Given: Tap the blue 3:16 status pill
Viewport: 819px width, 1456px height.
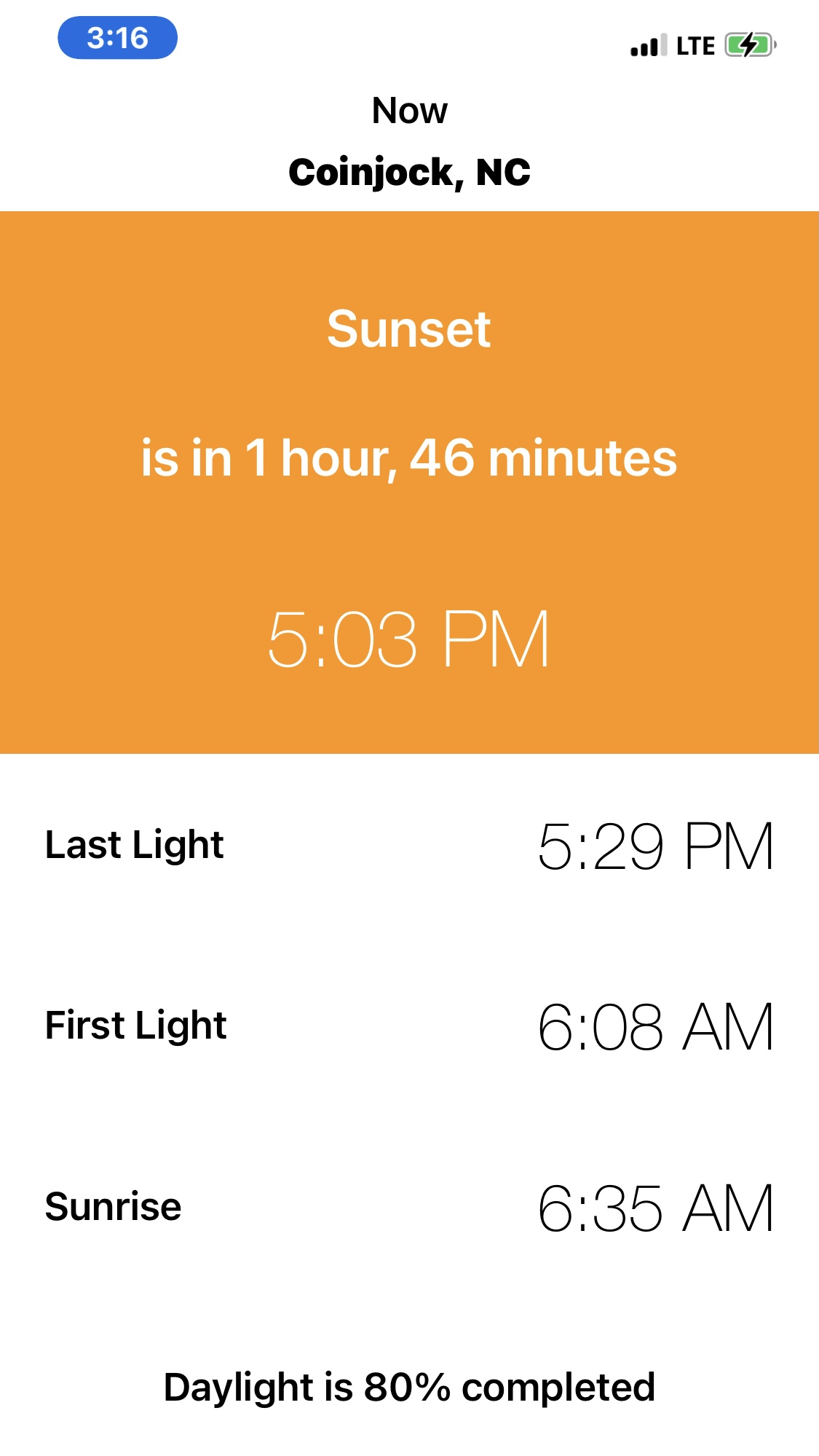Looking at the screenshot, I should pyautogui.click(x=117, y=38).
